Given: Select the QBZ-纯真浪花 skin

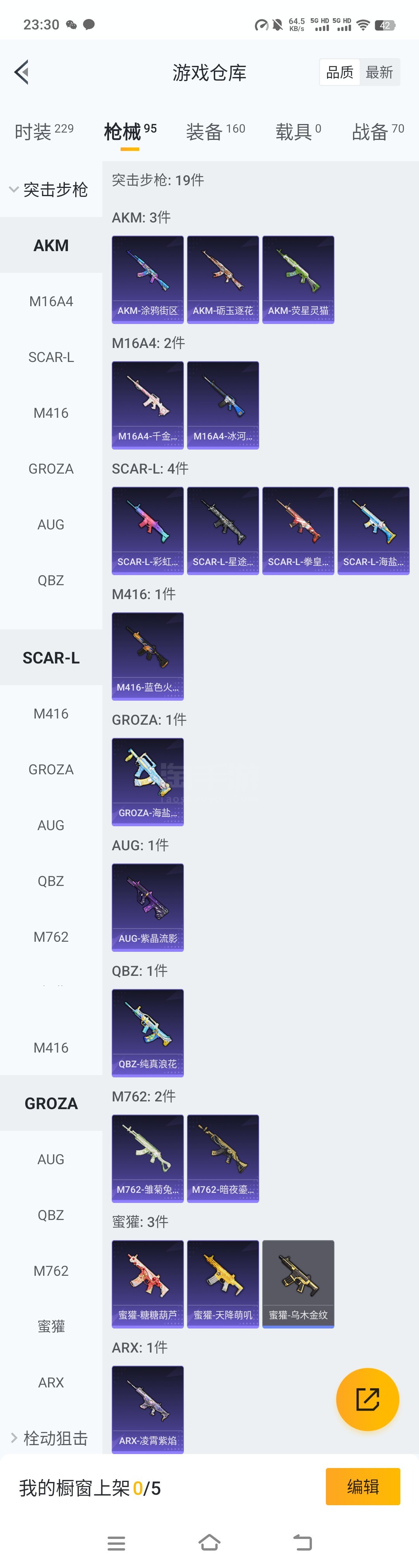Looking at the screenshot, I should tap(147, 1032).
